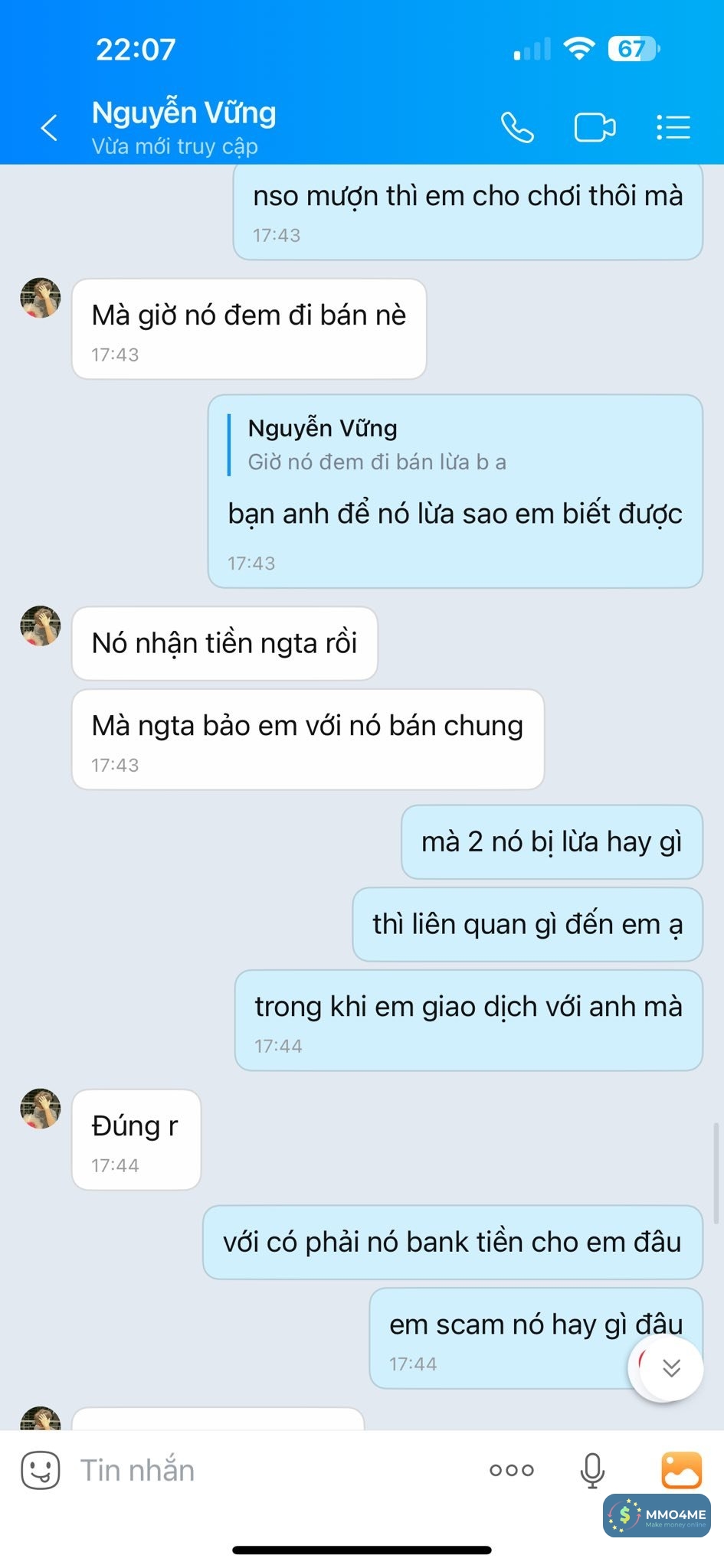This screenshot has width=724, height=1568.
Task: Open the chat options menu
Action: (x=673, y=128)
